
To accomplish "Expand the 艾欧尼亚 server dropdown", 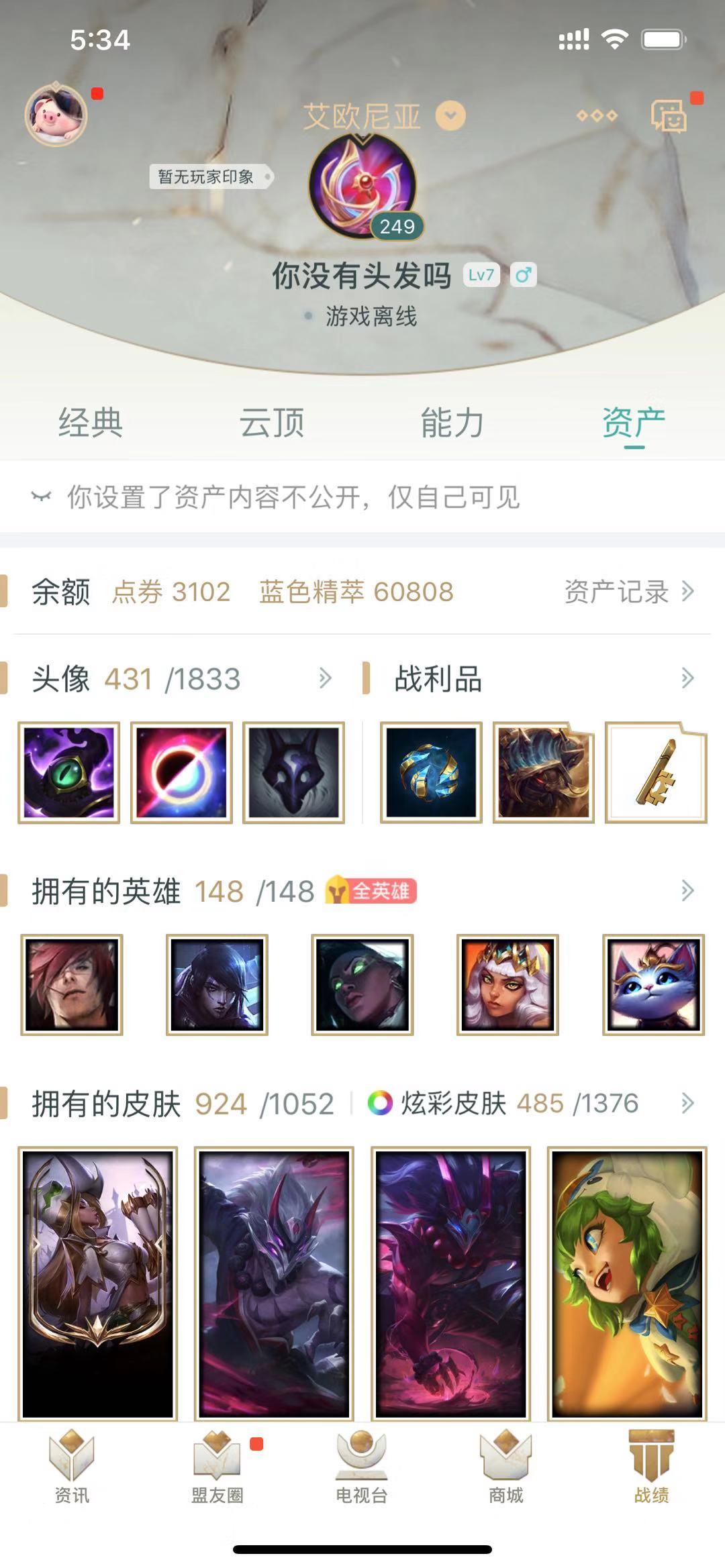I will point(450,116).
